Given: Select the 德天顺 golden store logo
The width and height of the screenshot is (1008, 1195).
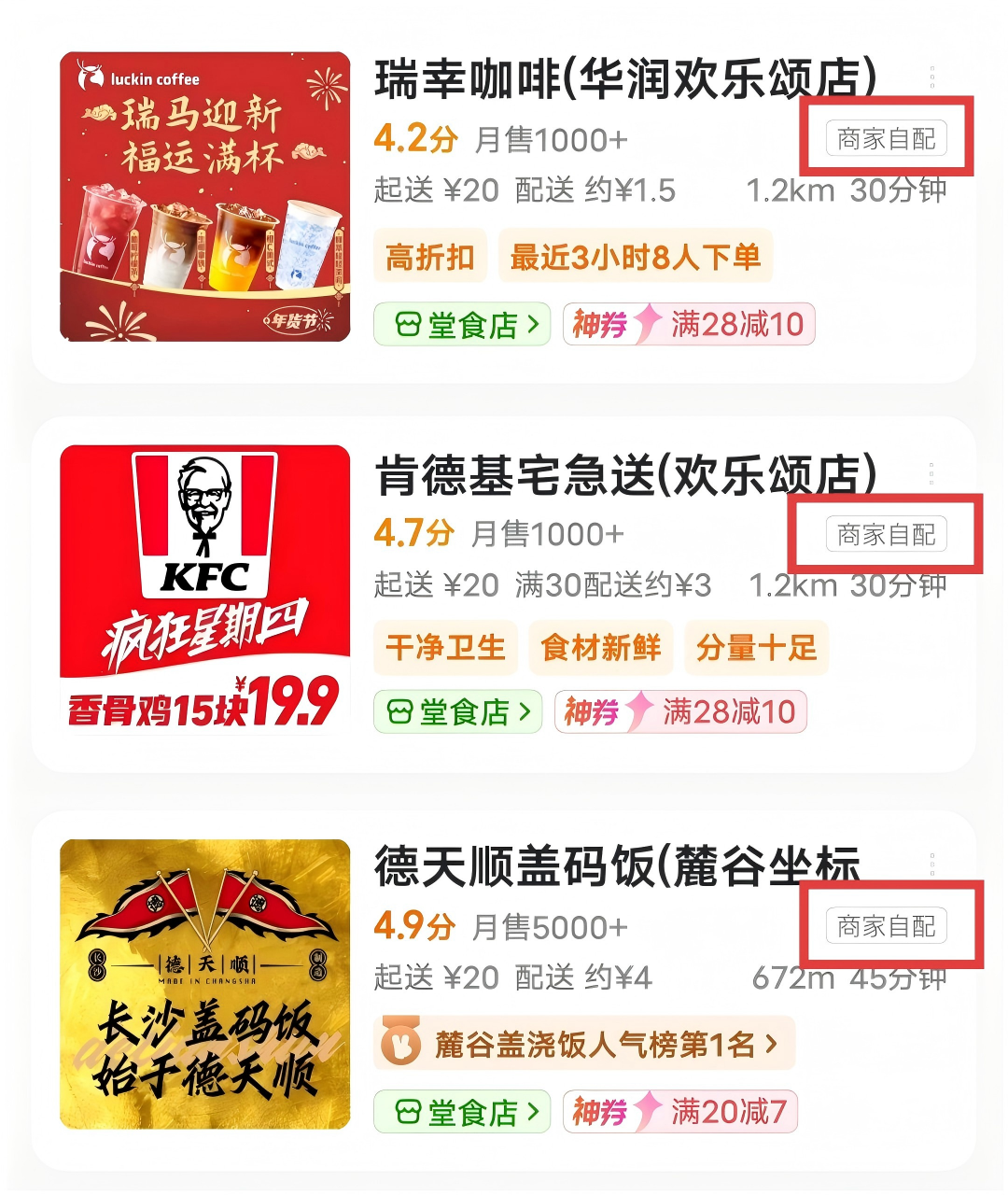Looking at the screenshot, I should [x=205, y=986].
